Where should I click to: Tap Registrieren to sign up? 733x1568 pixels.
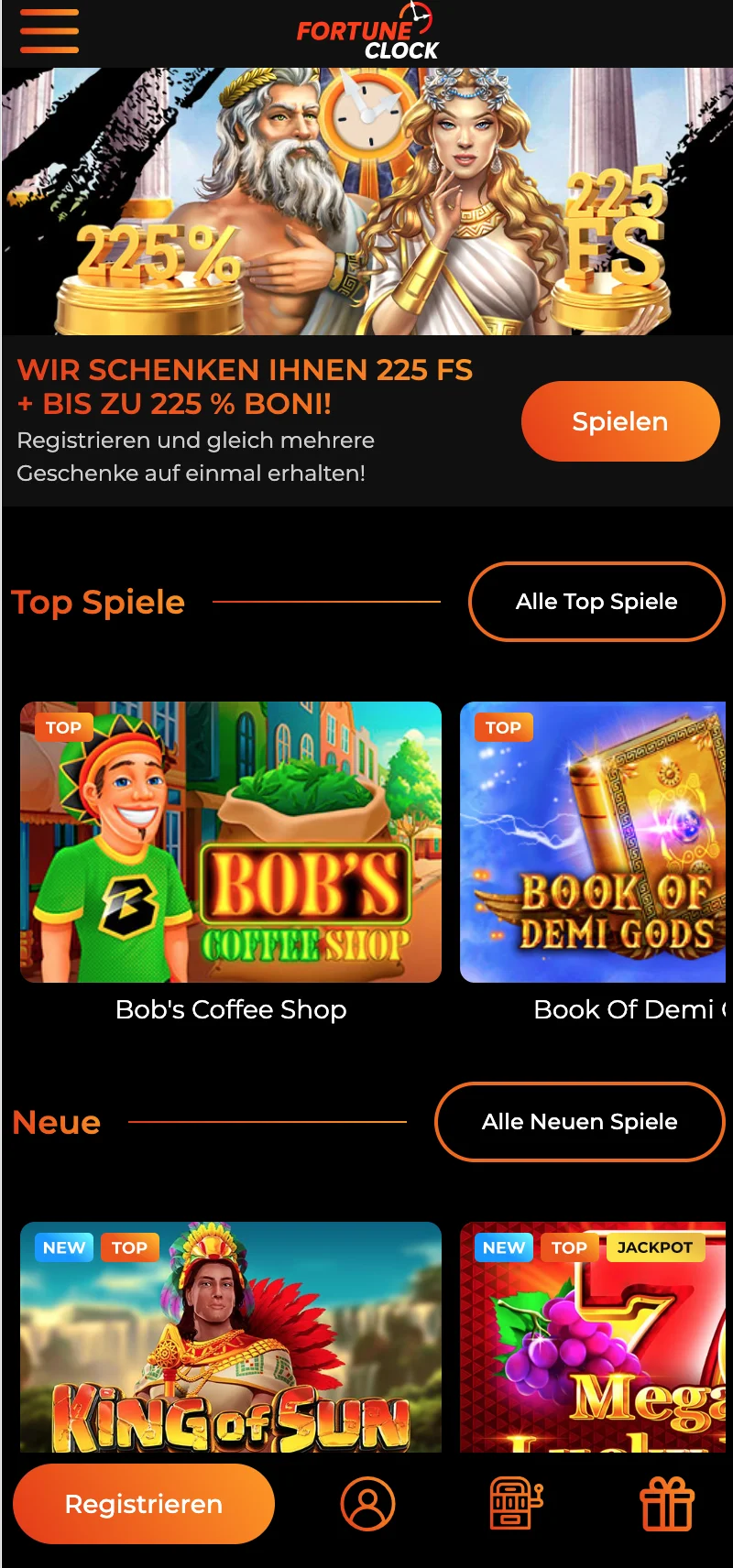click(144, 1504)
